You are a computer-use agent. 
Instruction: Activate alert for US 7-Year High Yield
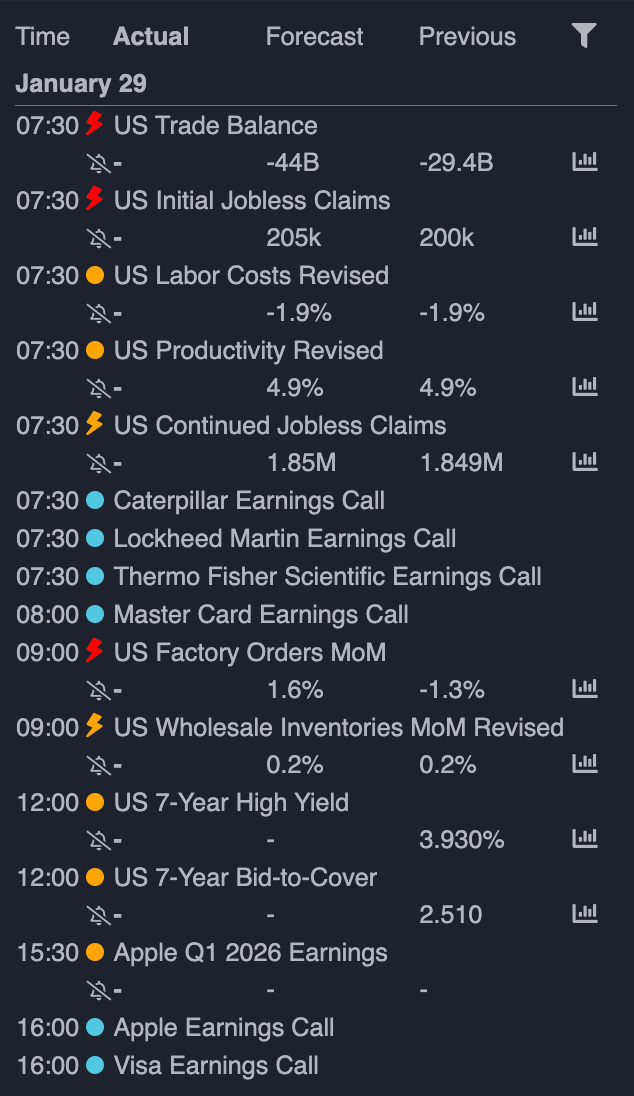[x=99, y=839]
